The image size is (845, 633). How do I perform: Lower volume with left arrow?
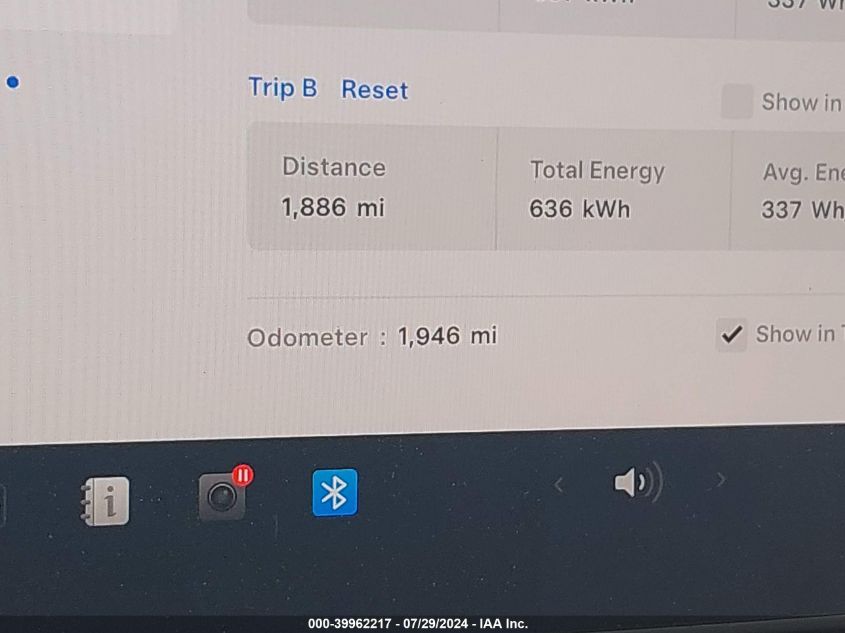click(558, 485)
